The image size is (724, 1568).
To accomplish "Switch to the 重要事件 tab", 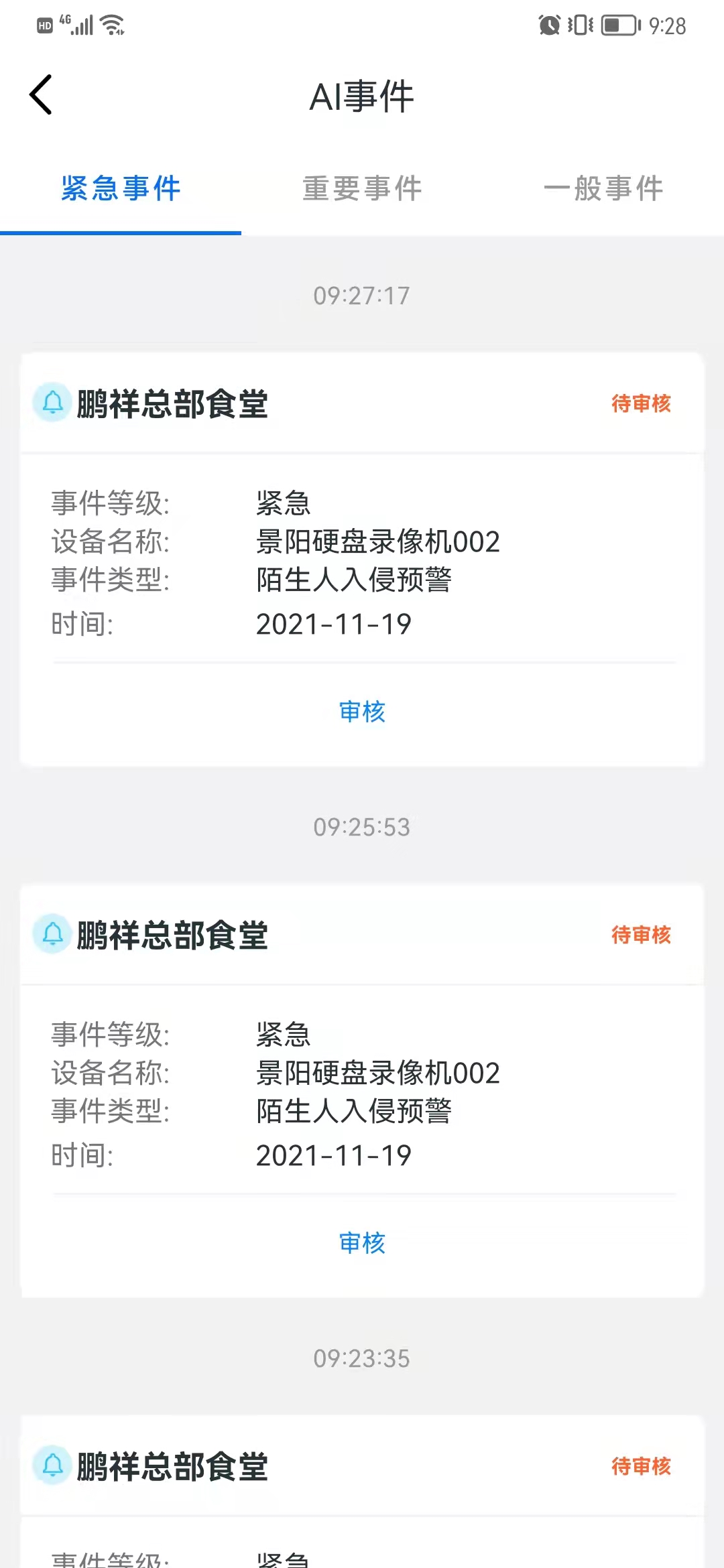I will 362,188.
